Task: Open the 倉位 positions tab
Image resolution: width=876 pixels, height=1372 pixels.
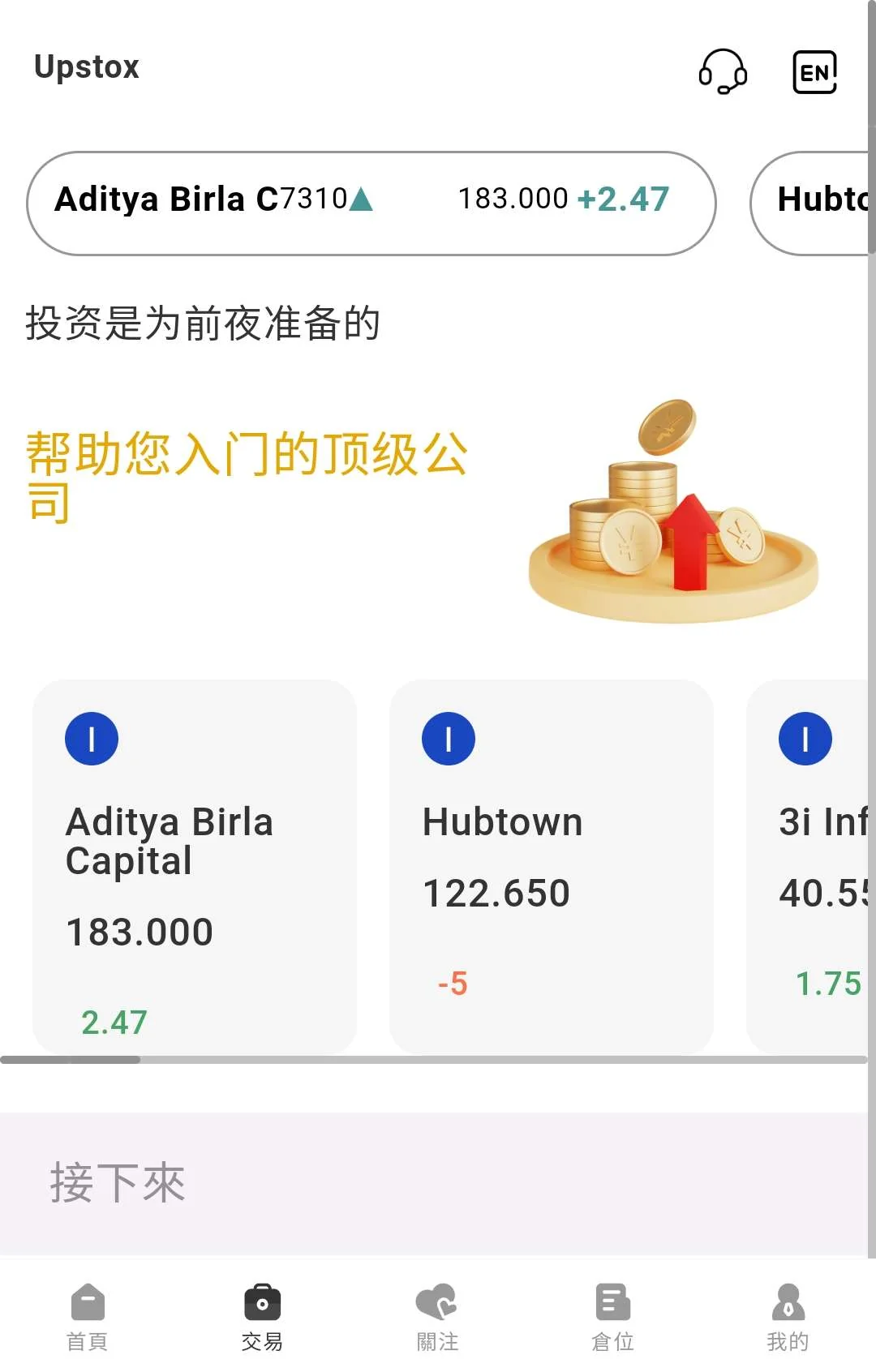Action: tap(612, 1317)
